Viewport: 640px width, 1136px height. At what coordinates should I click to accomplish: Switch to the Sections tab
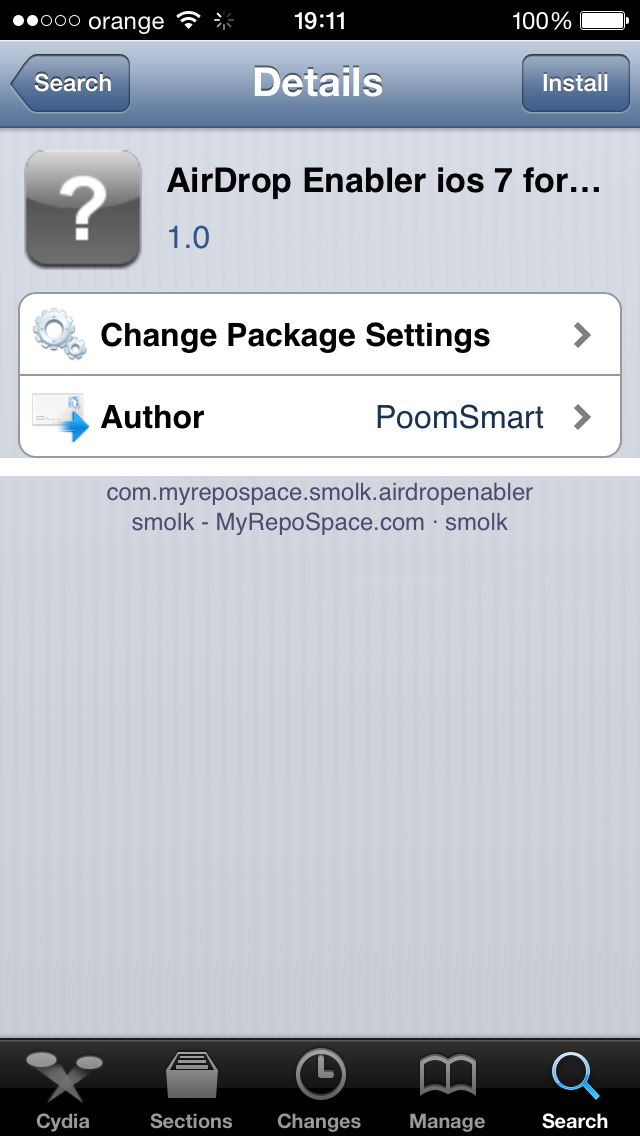(191, 1089)
